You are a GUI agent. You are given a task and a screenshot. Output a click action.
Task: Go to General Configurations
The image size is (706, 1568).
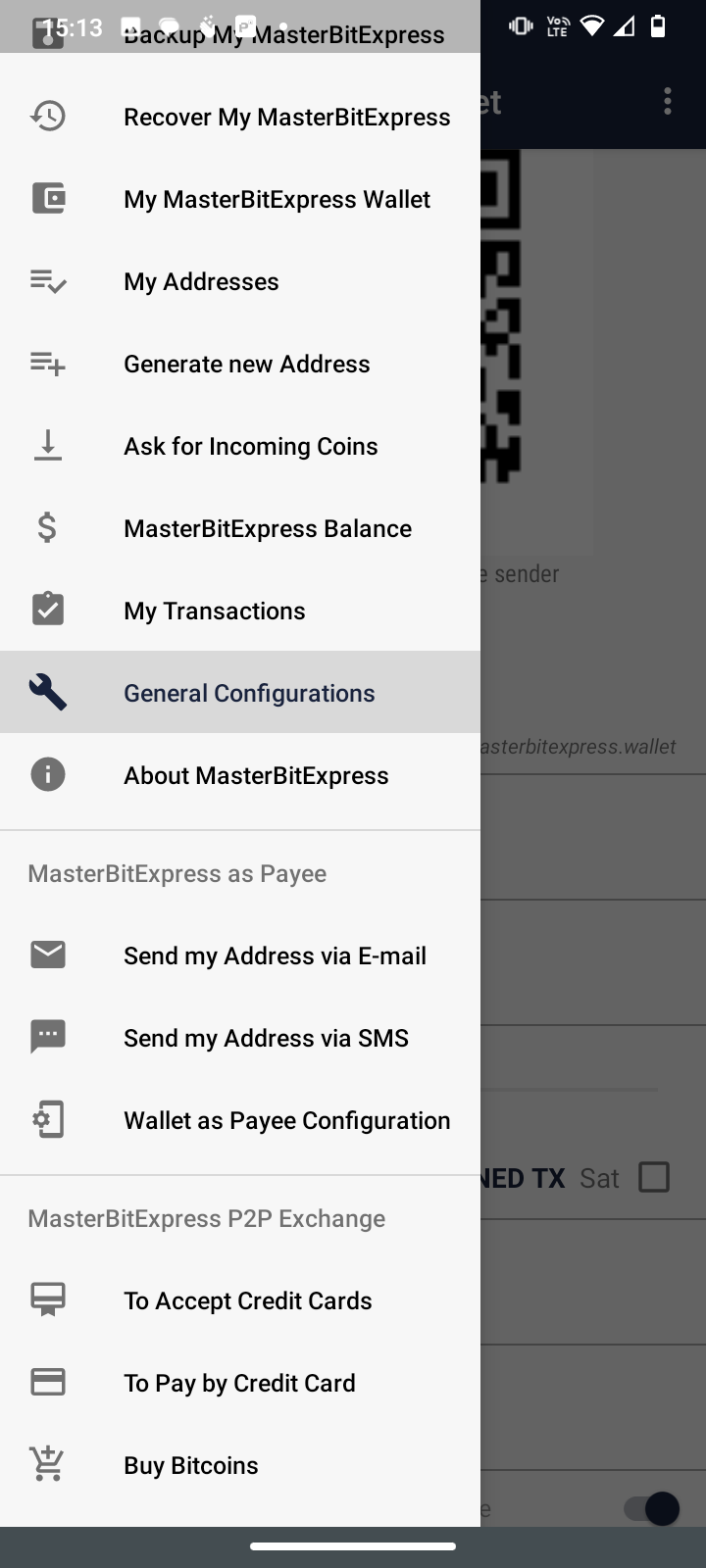pyautogui.click(x=249, y=694)
